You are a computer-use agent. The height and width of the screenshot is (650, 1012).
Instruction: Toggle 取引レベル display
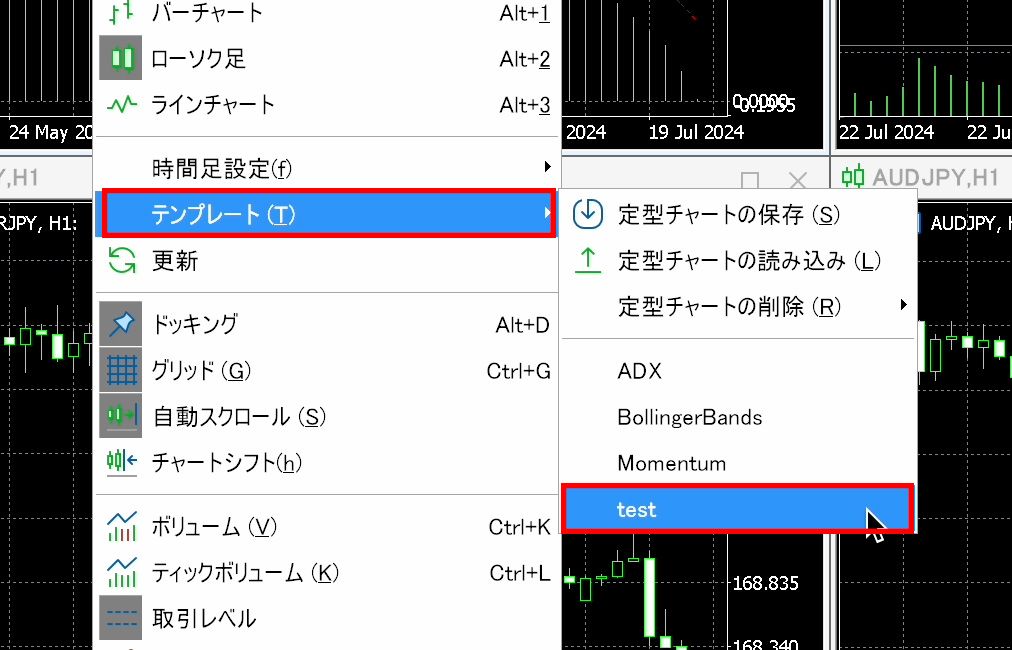coord(204,619)
